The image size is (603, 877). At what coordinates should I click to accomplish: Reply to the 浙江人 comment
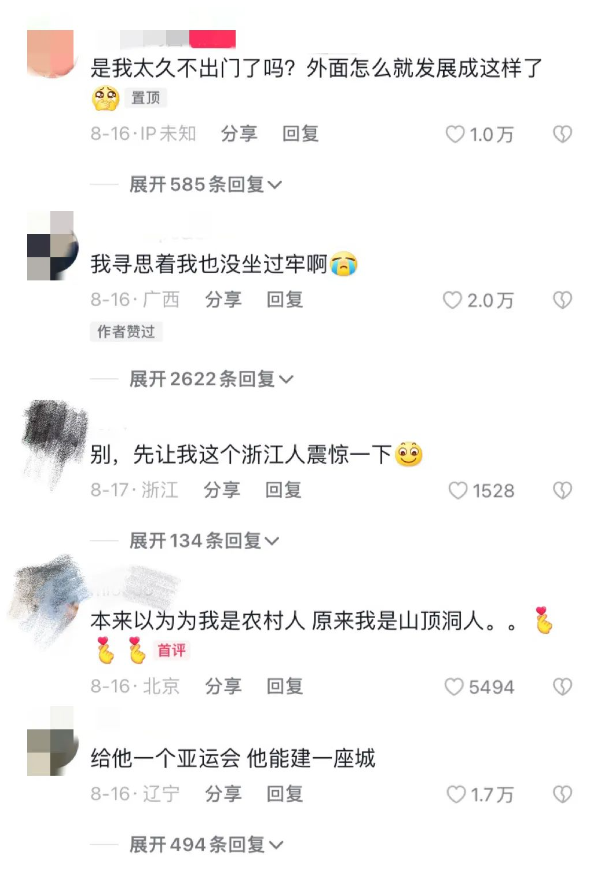point(283,490)
